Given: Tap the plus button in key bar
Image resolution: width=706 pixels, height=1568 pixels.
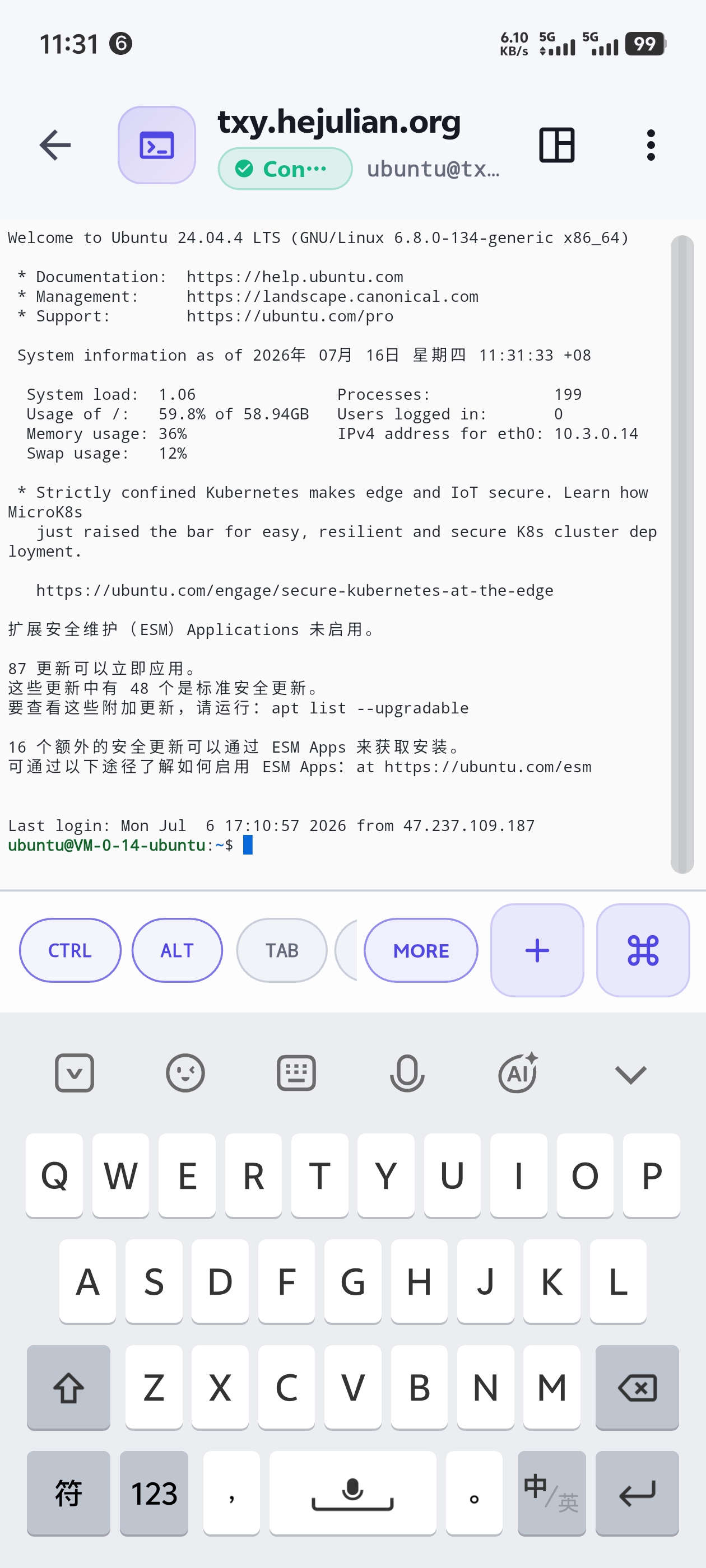Looking at the screenshot, I should click(537, 950).
